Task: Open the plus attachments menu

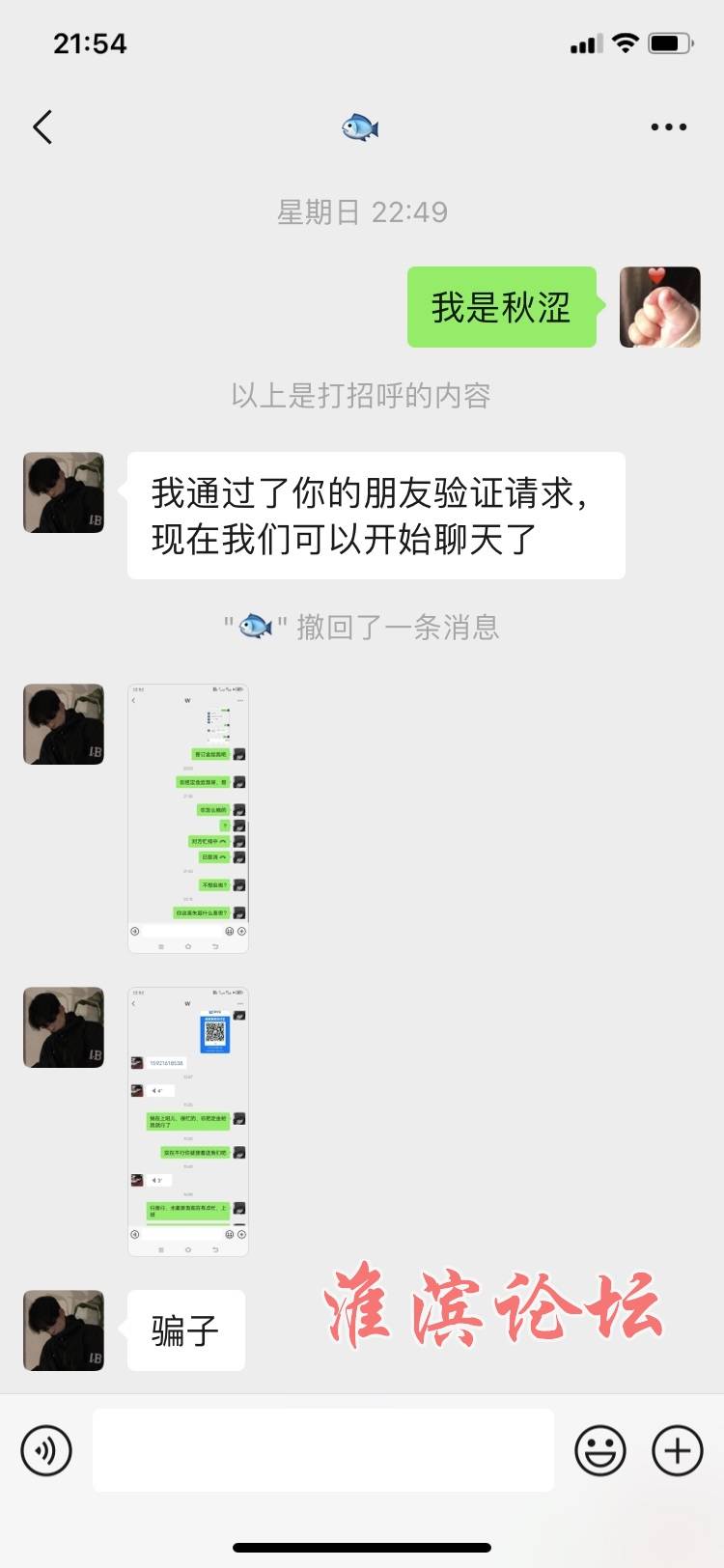Action: (678, 1450)
